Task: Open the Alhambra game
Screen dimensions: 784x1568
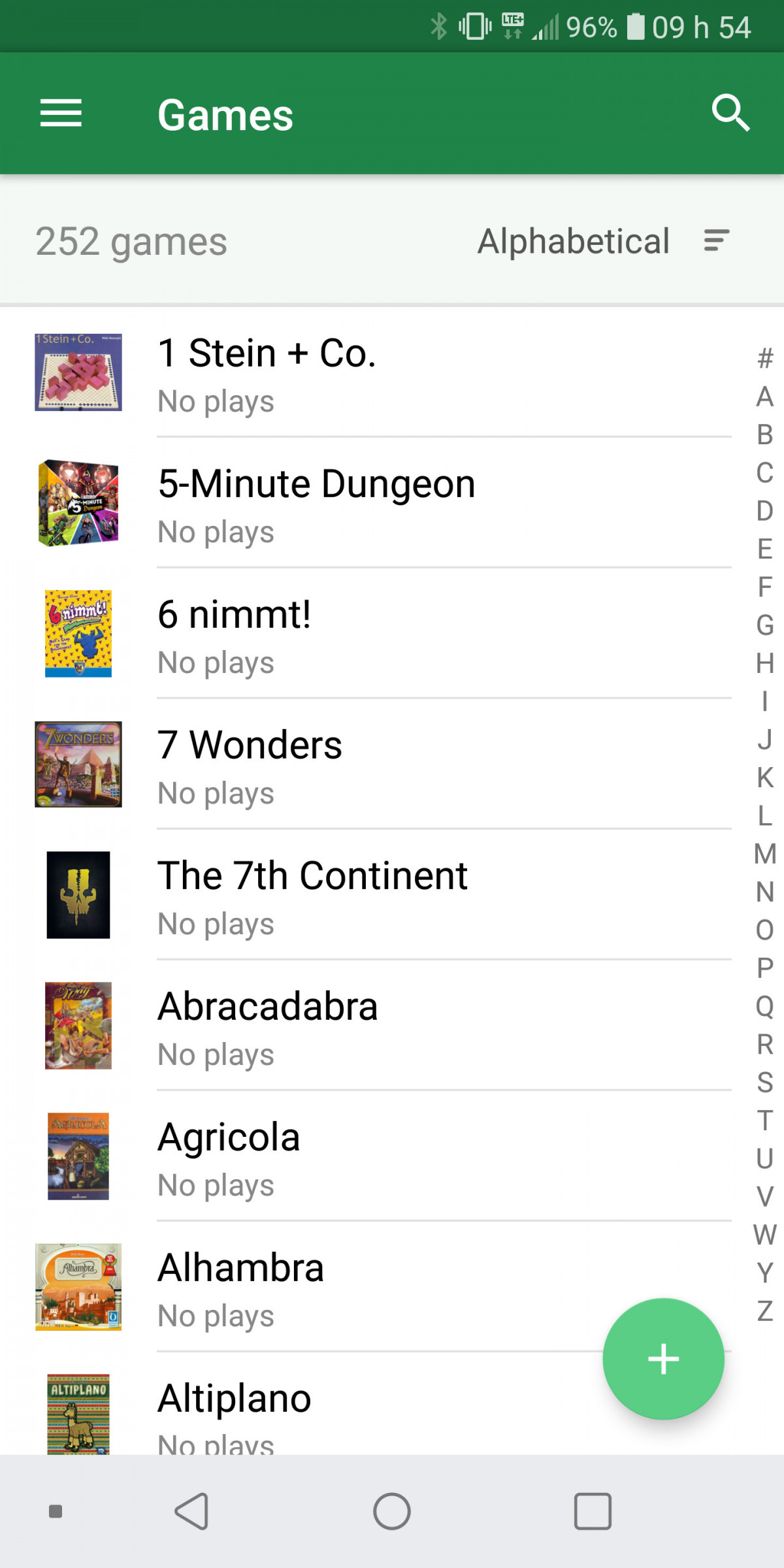Action: pyautogui.click(x=379, y=1287)
